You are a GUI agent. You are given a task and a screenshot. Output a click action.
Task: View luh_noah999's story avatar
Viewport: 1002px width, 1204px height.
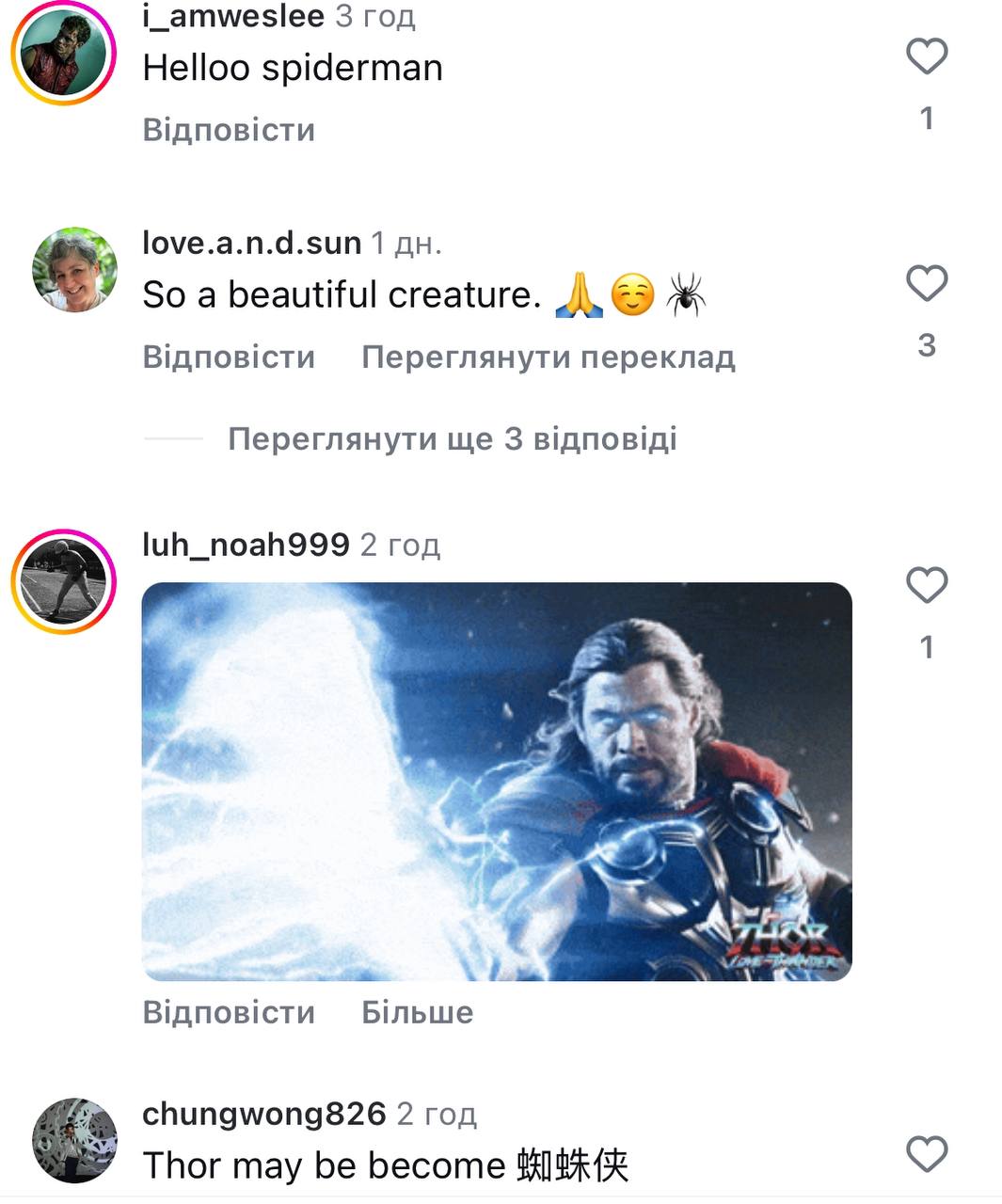(63, 581)
